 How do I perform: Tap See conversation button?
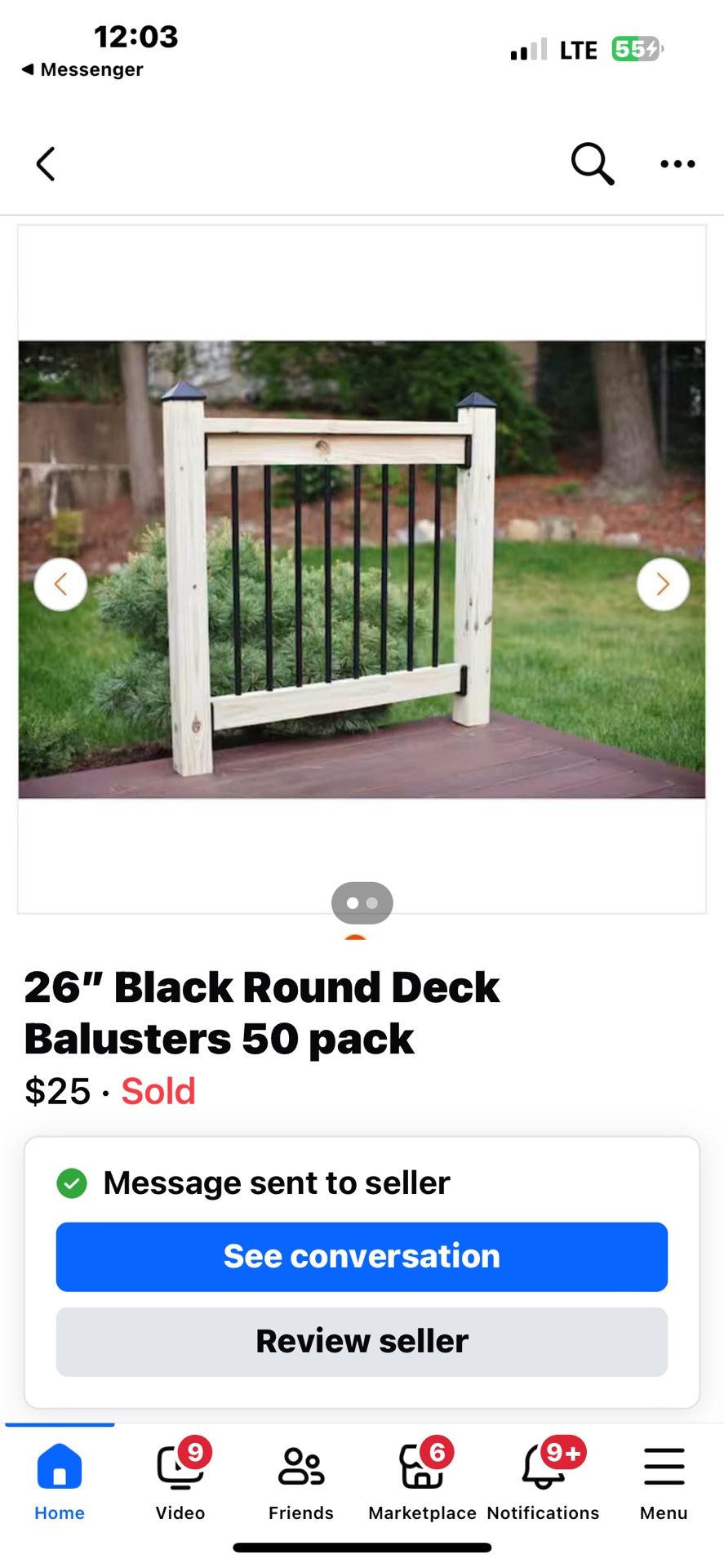point(362,1256)
